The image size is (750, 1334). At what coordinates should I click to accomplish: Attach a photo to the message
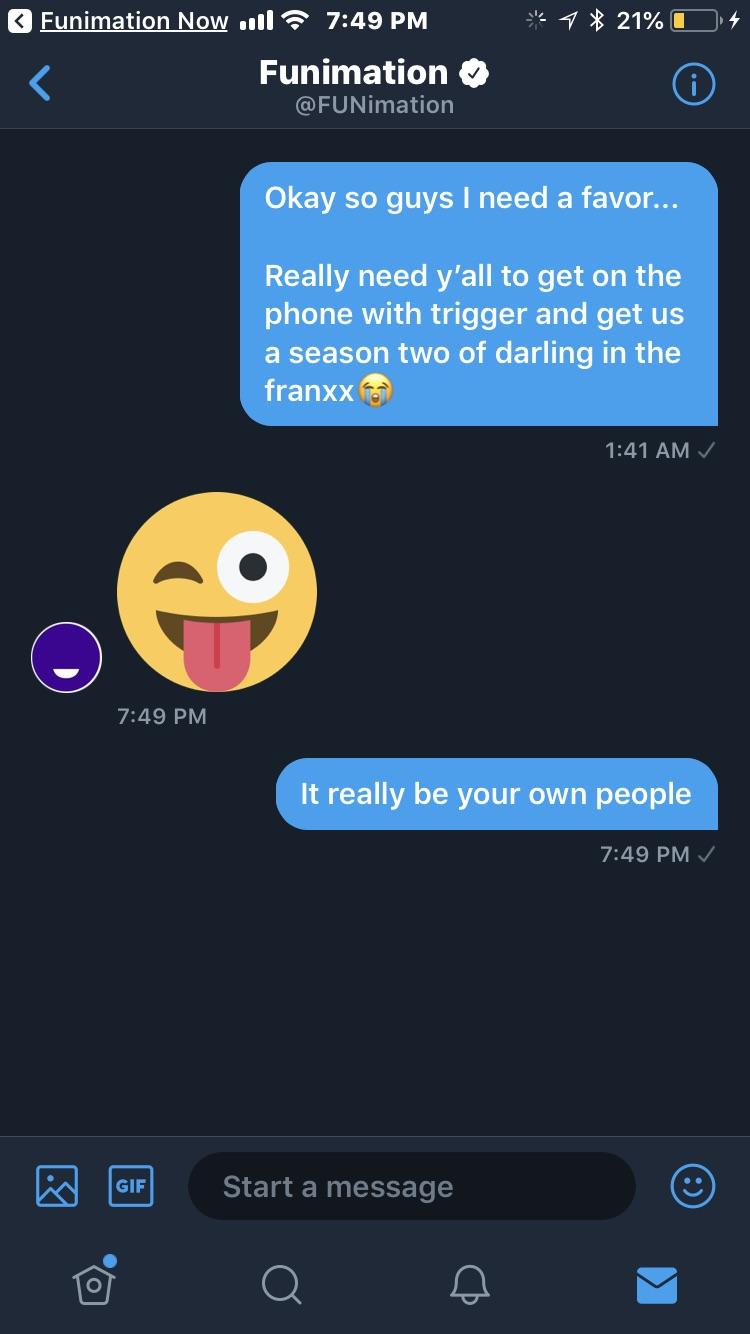[57, 1186]
